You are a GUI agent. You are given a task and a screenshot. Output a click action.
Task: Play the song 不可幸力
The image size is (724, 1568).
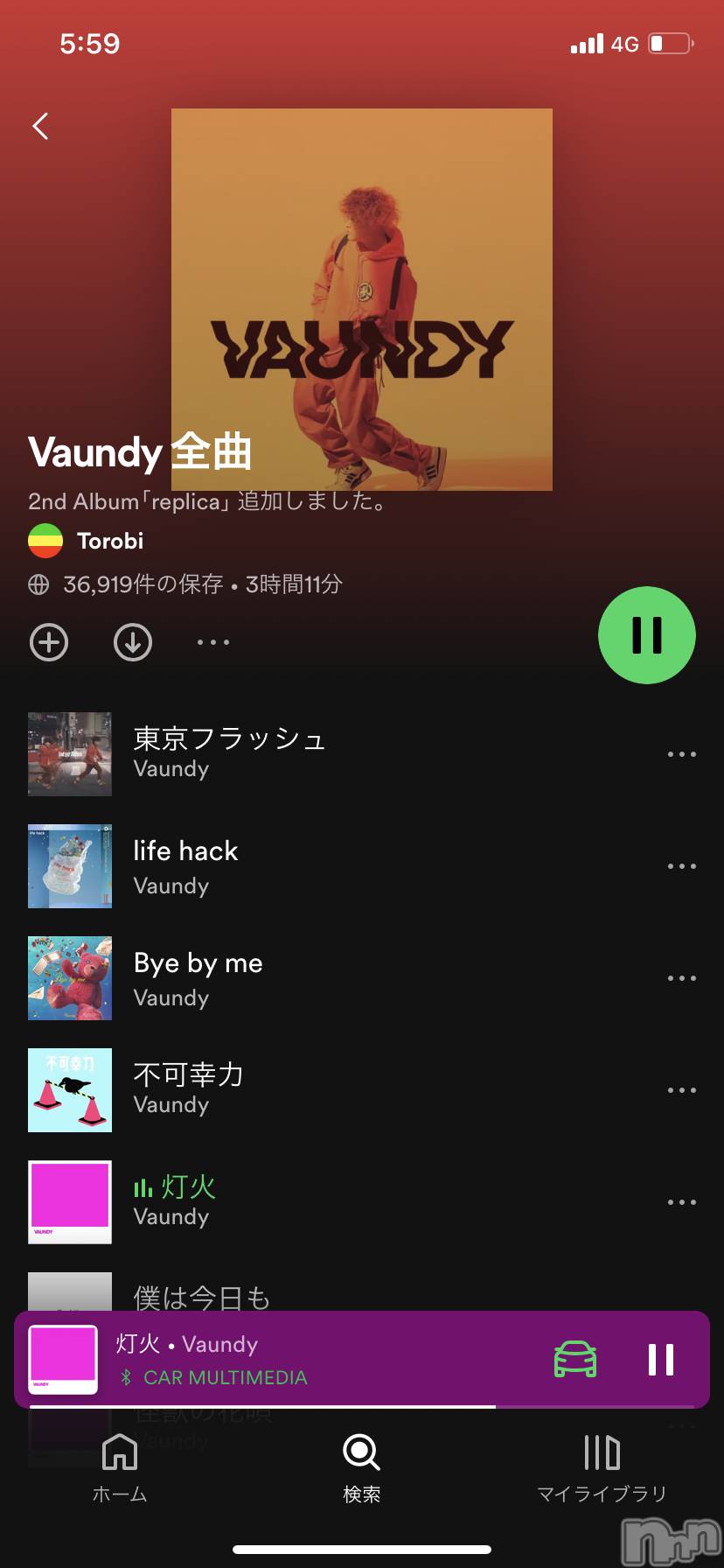[x=188, y=1089]
